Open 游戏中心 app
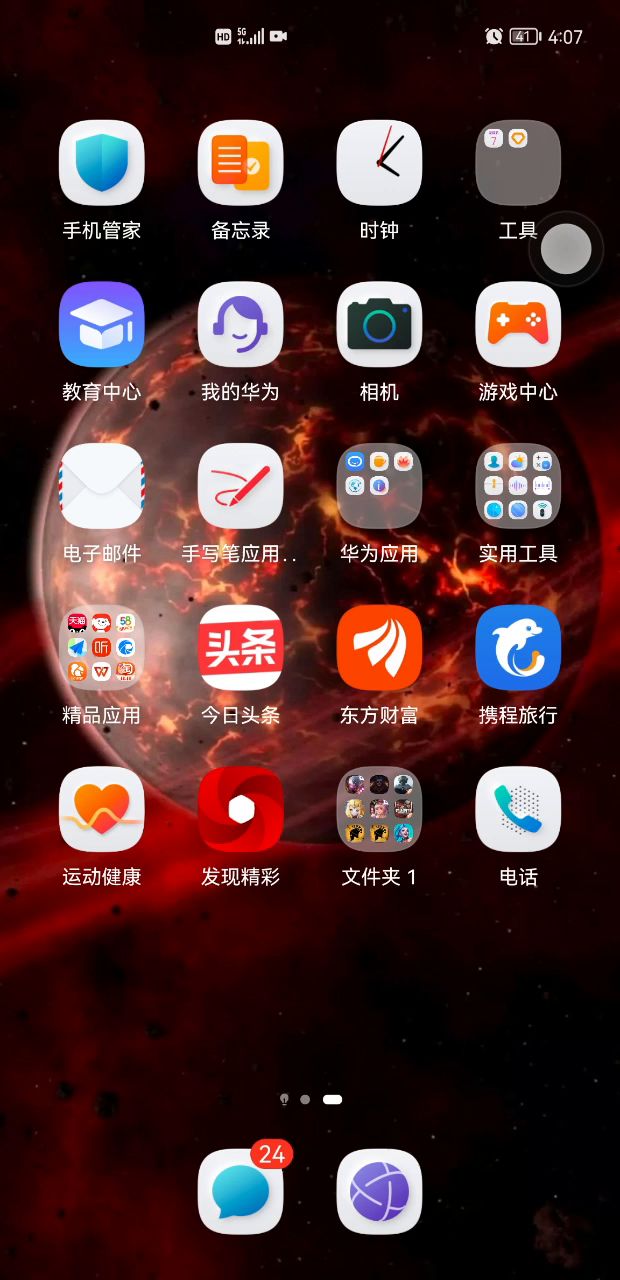 click(x=517, y=325)
